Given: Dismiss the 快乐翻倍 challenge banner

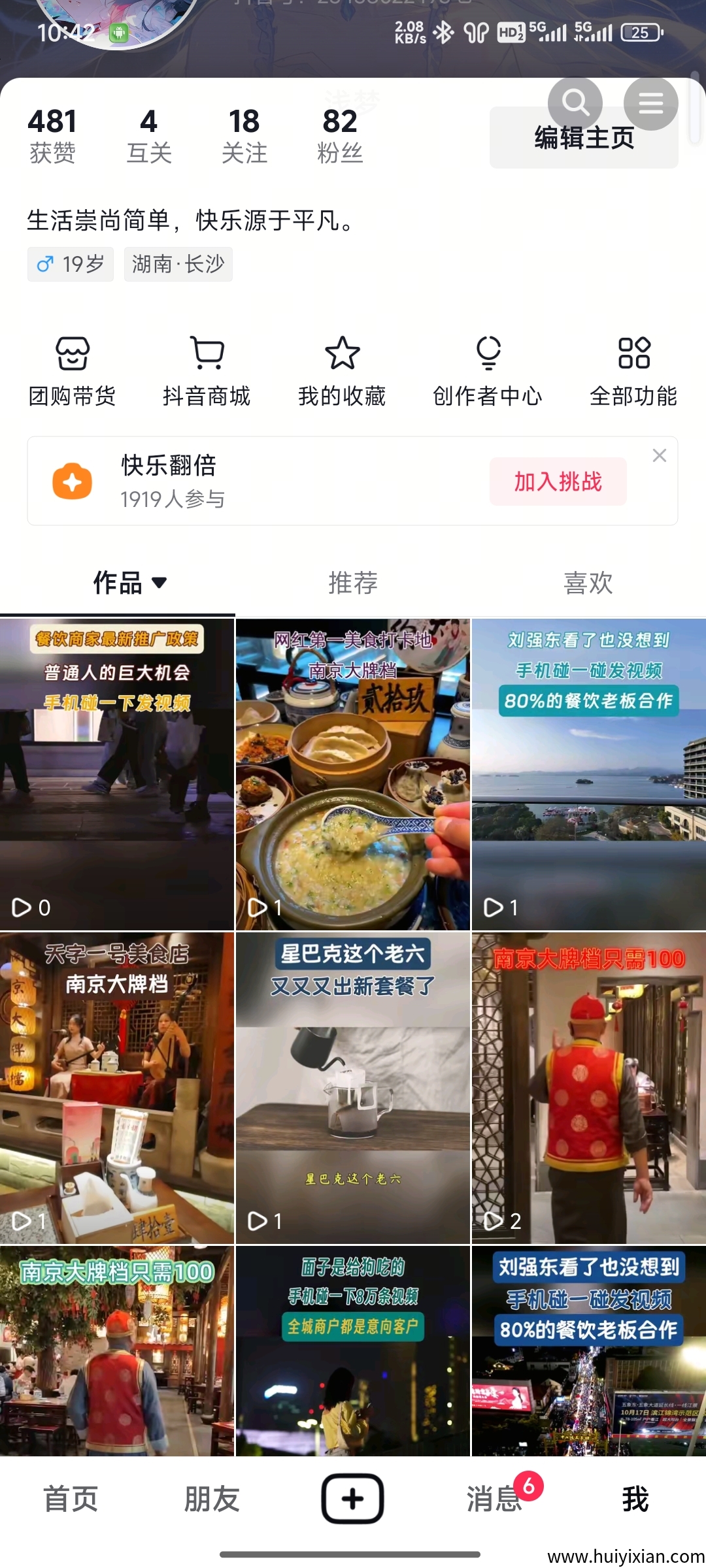Looking at the screenshot, I should click(x=660, y=455).
